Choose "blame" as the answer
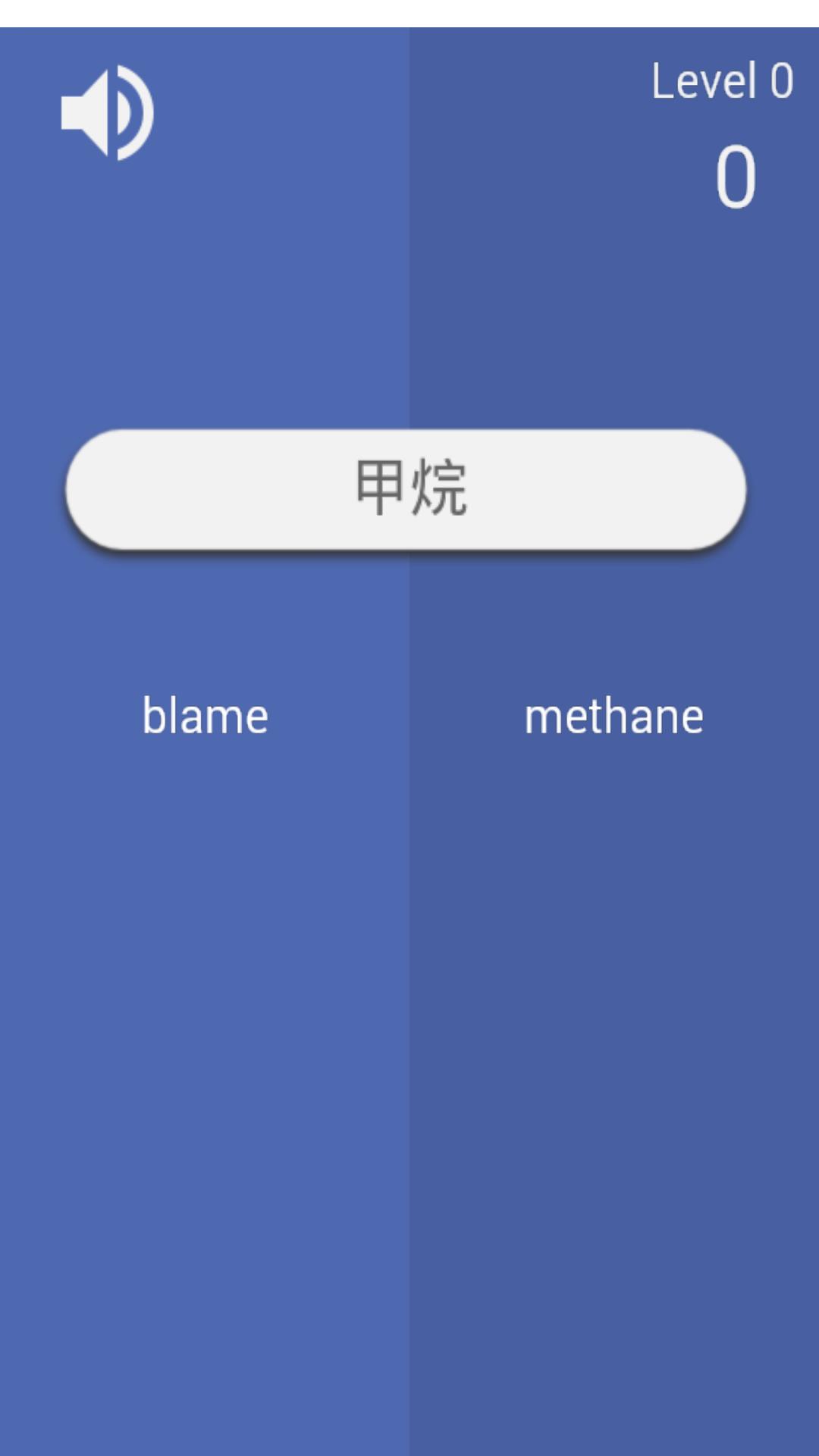This screenshot has width=819, height=1456. point(205,717)
